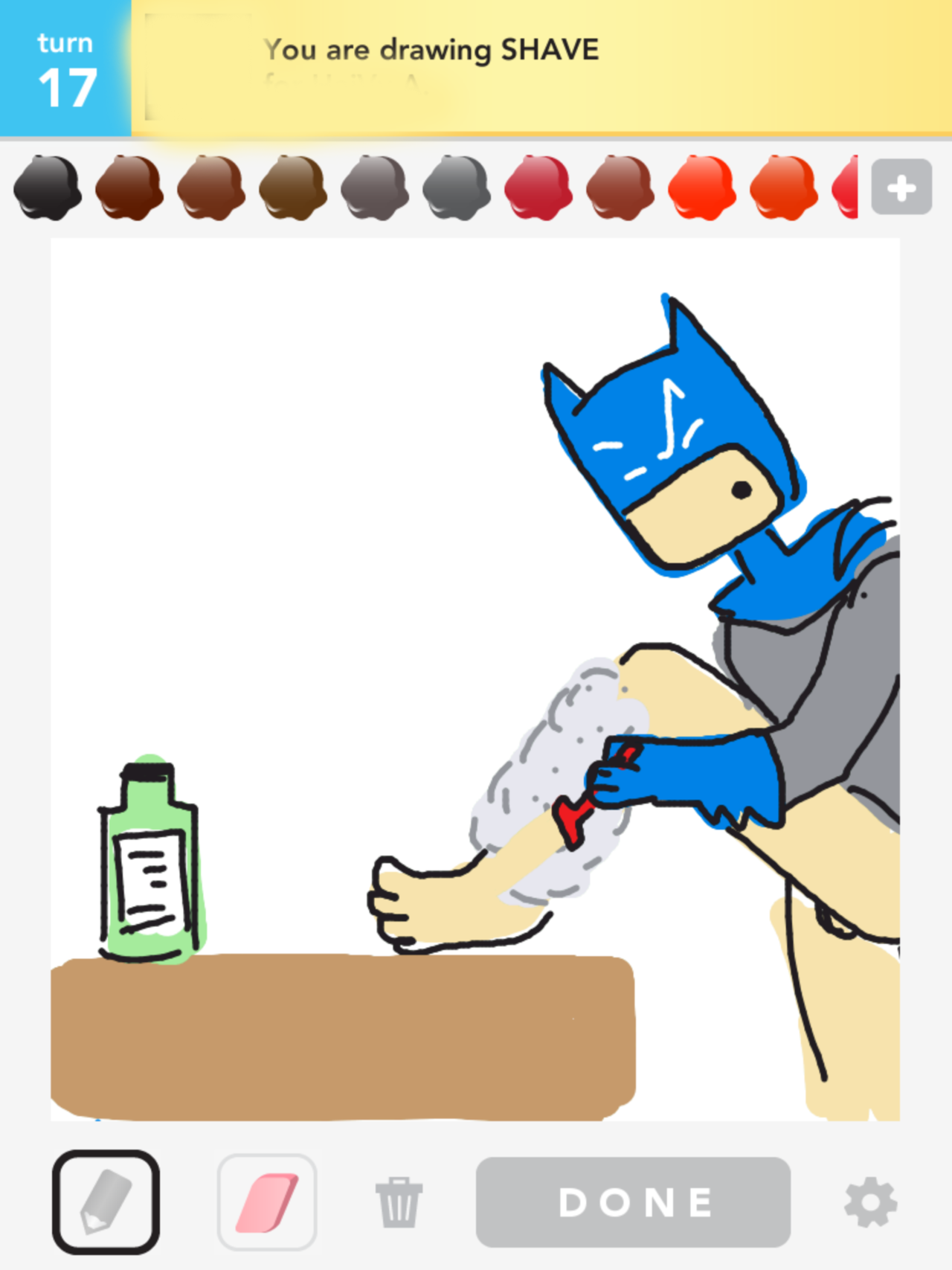Select the black paint color

pyautogui.click(x=48, y=187)
